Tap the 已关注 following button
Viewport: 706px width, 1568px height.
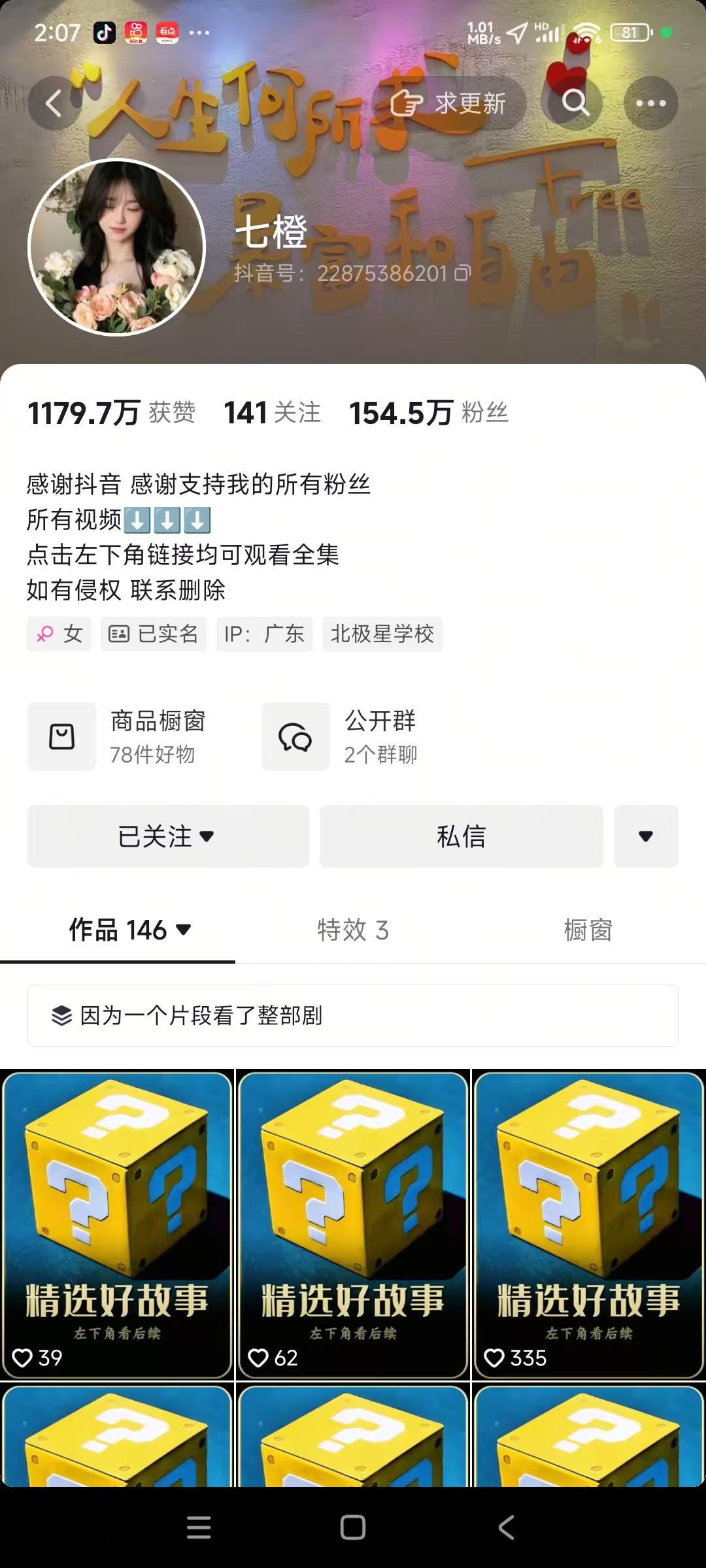[167, 836]
